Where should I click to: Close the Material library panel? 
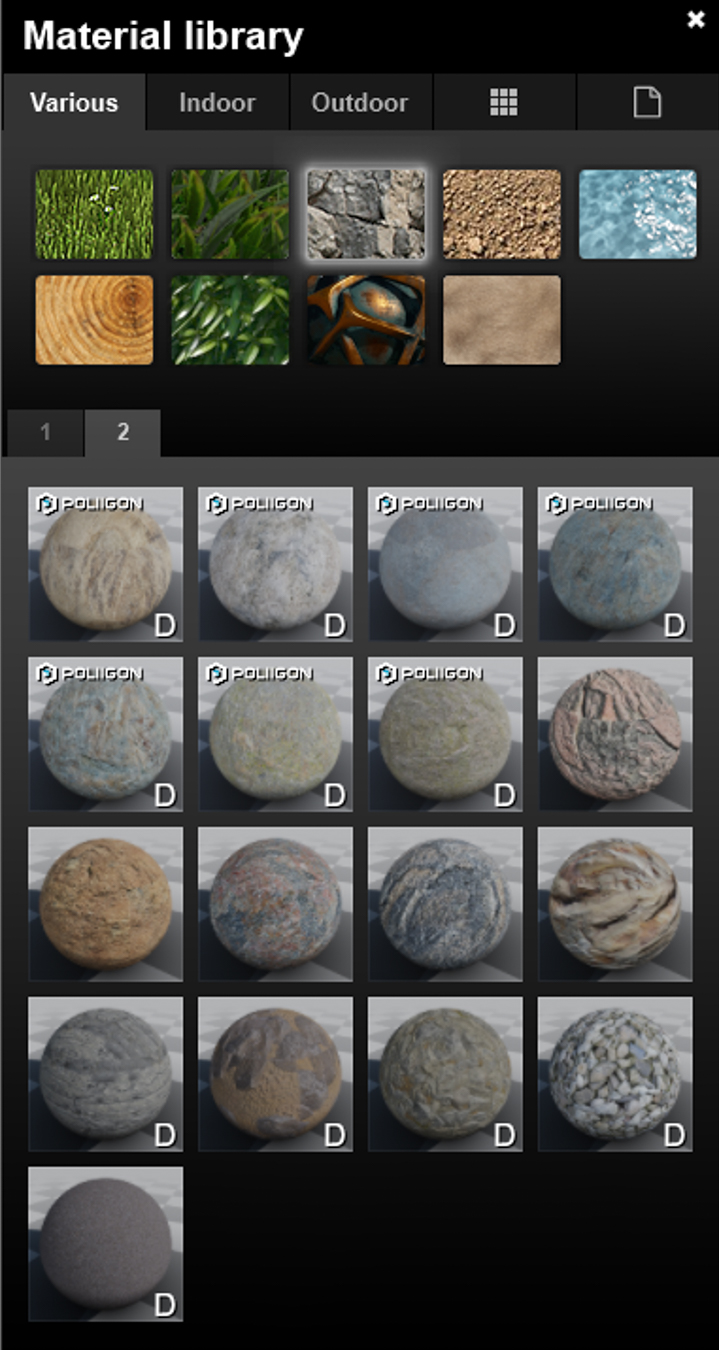(x=696, y=20)
